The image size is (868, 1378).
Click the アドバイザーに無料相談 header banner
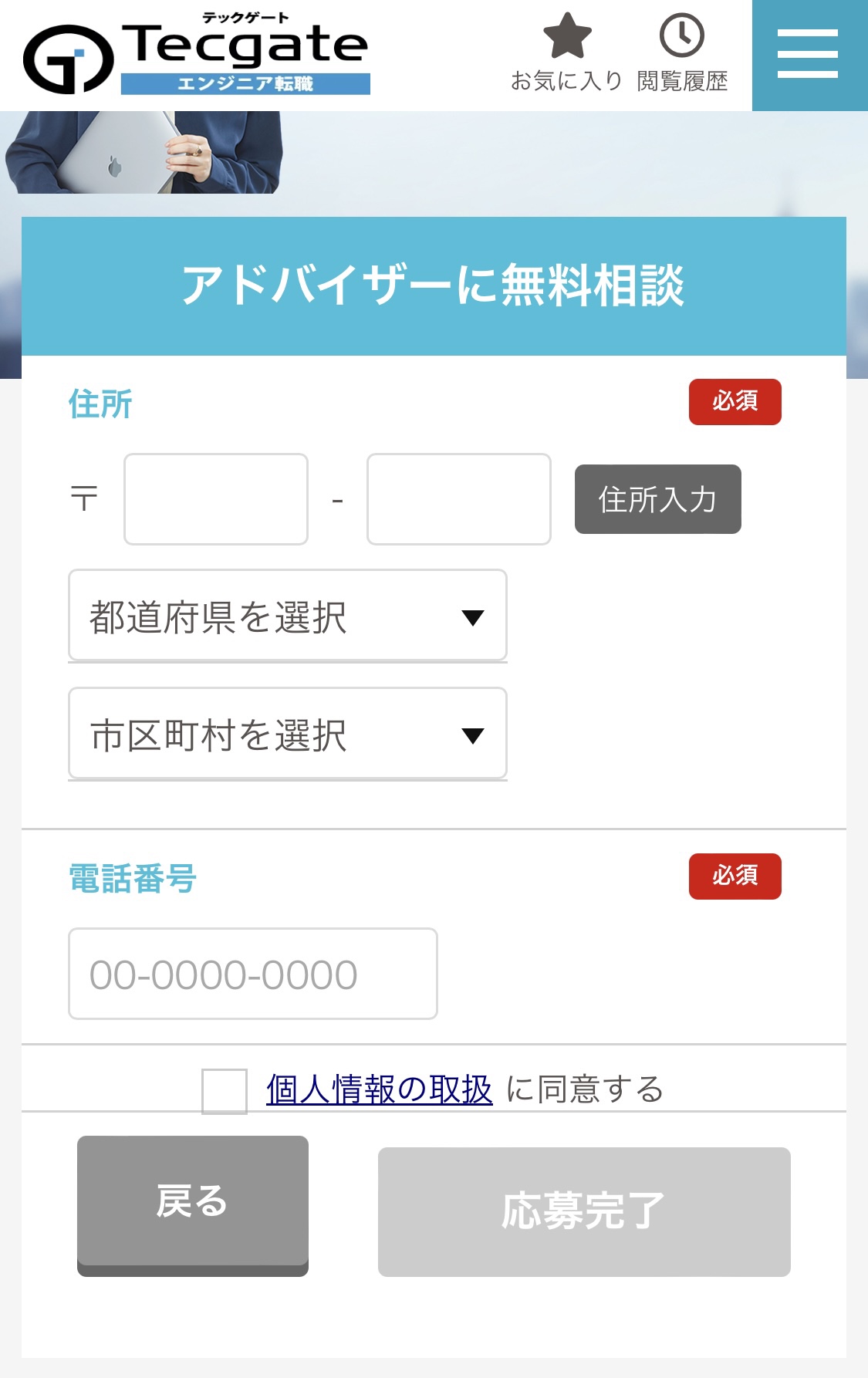434,287
